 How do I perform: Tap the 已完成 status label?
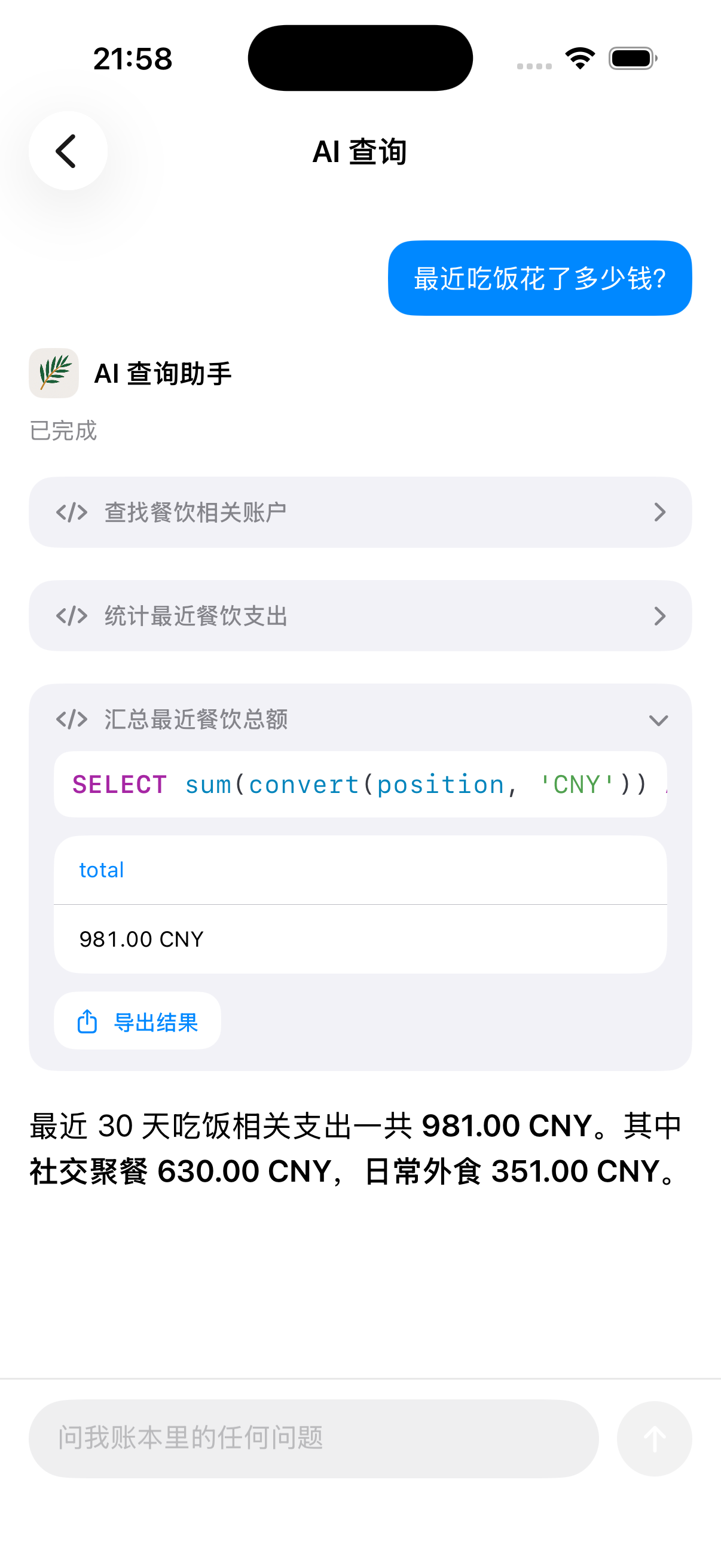(62, 431)
